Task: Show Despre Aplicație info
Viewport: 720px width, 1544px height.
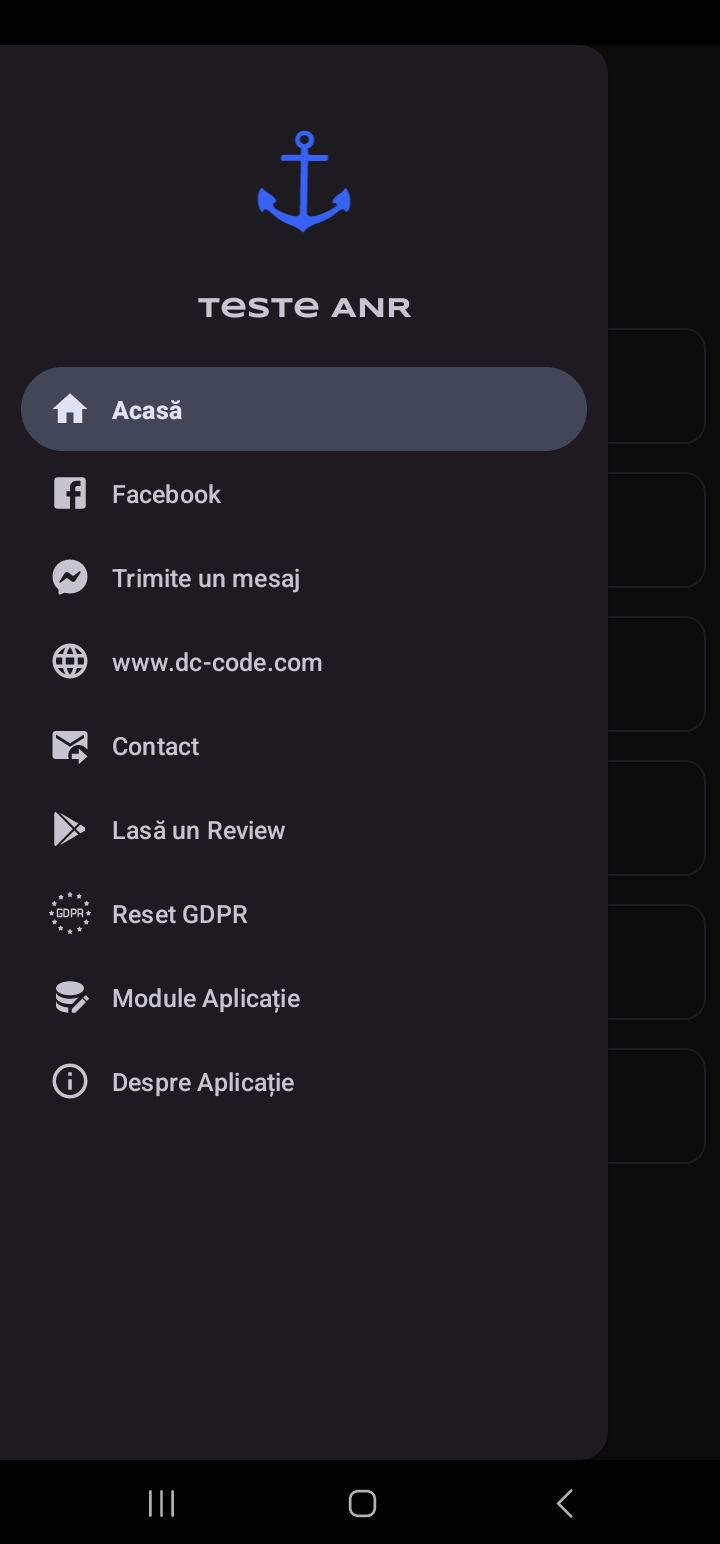Action: coord(304,1082)
